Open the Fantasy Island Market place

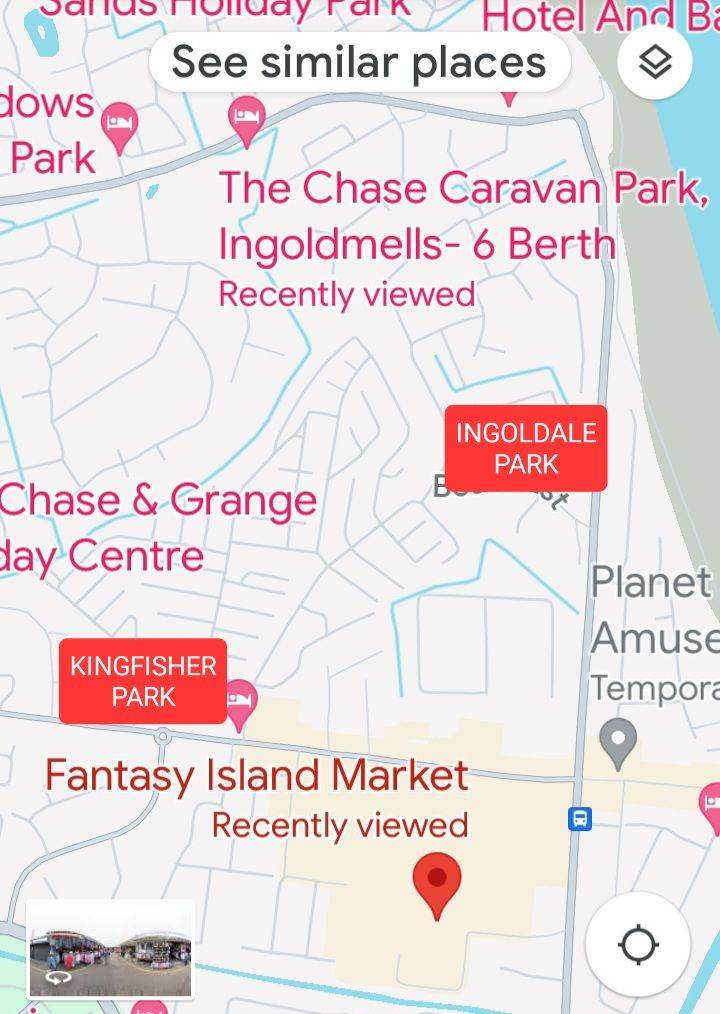pos(257,777)
